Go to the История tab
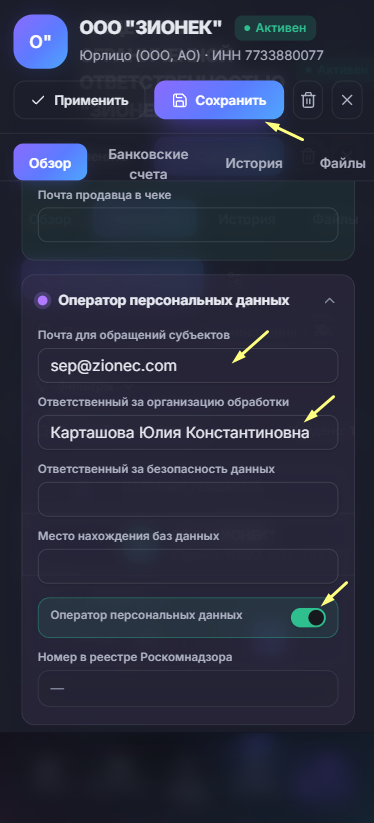This screenshot has height=823, width=374. click(254, 163)
